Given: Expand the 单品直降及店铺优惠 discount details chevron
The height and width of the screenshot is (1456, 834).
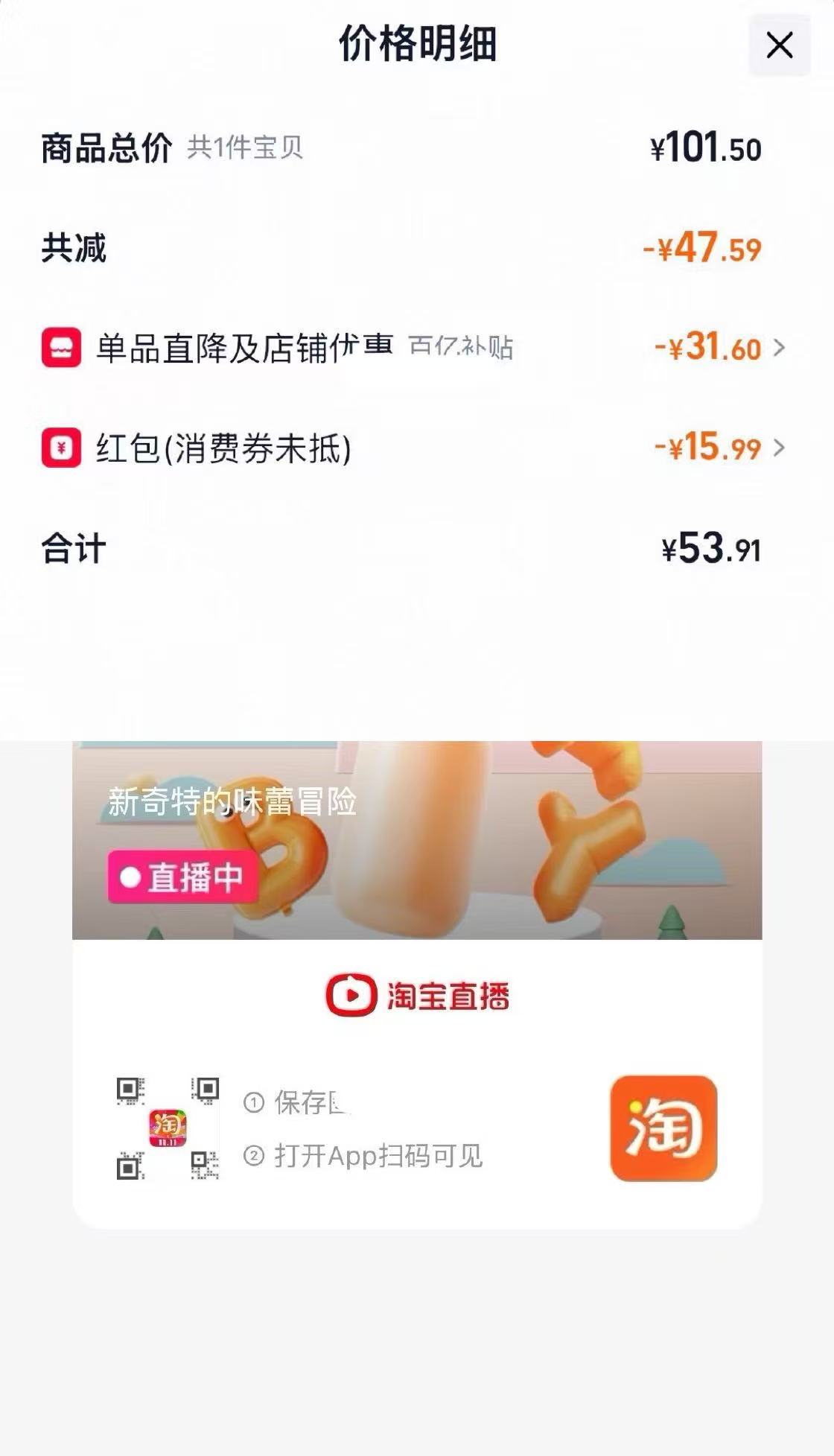Looking at the screenshot, I should 780,347.
